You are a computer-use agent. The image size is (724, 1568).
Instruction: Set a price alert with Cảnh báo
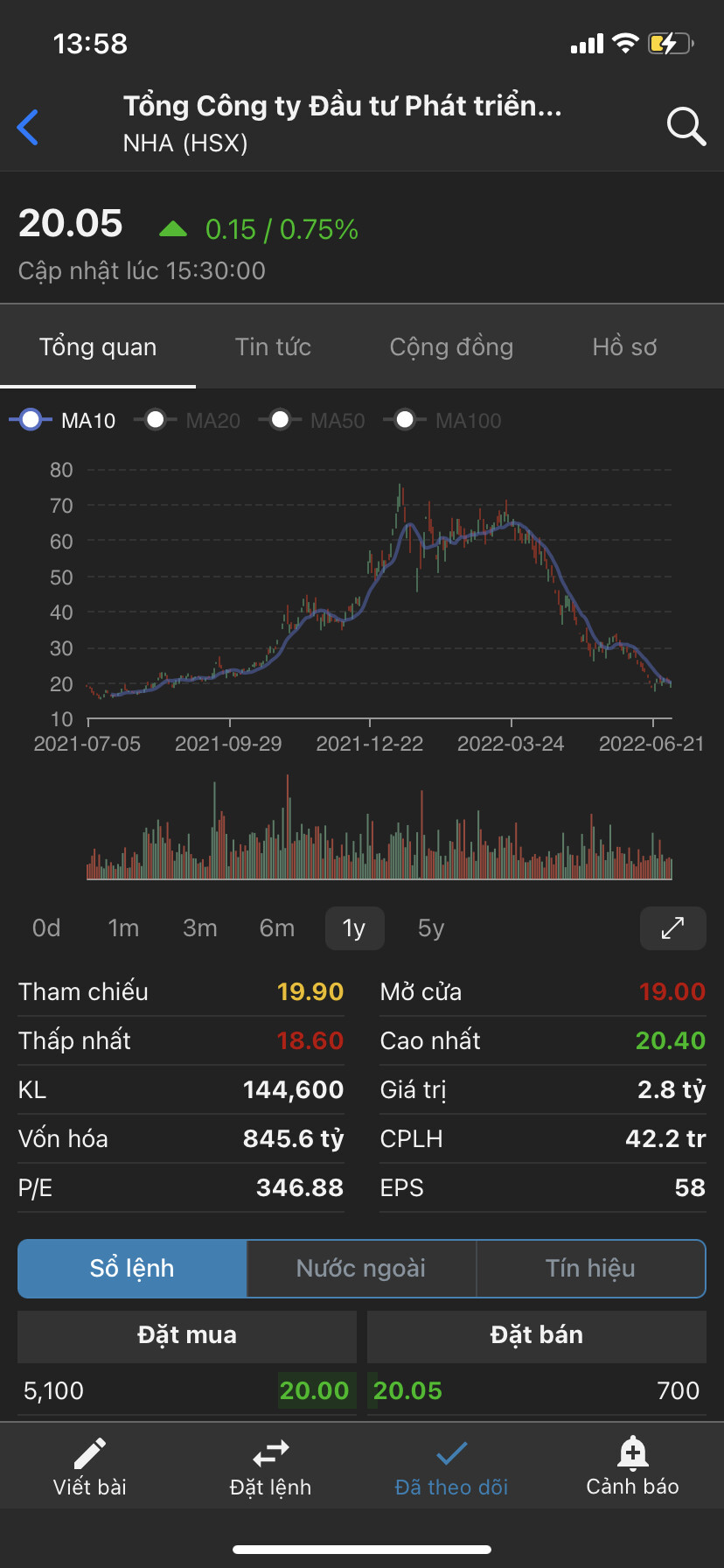coord(632,1467)
